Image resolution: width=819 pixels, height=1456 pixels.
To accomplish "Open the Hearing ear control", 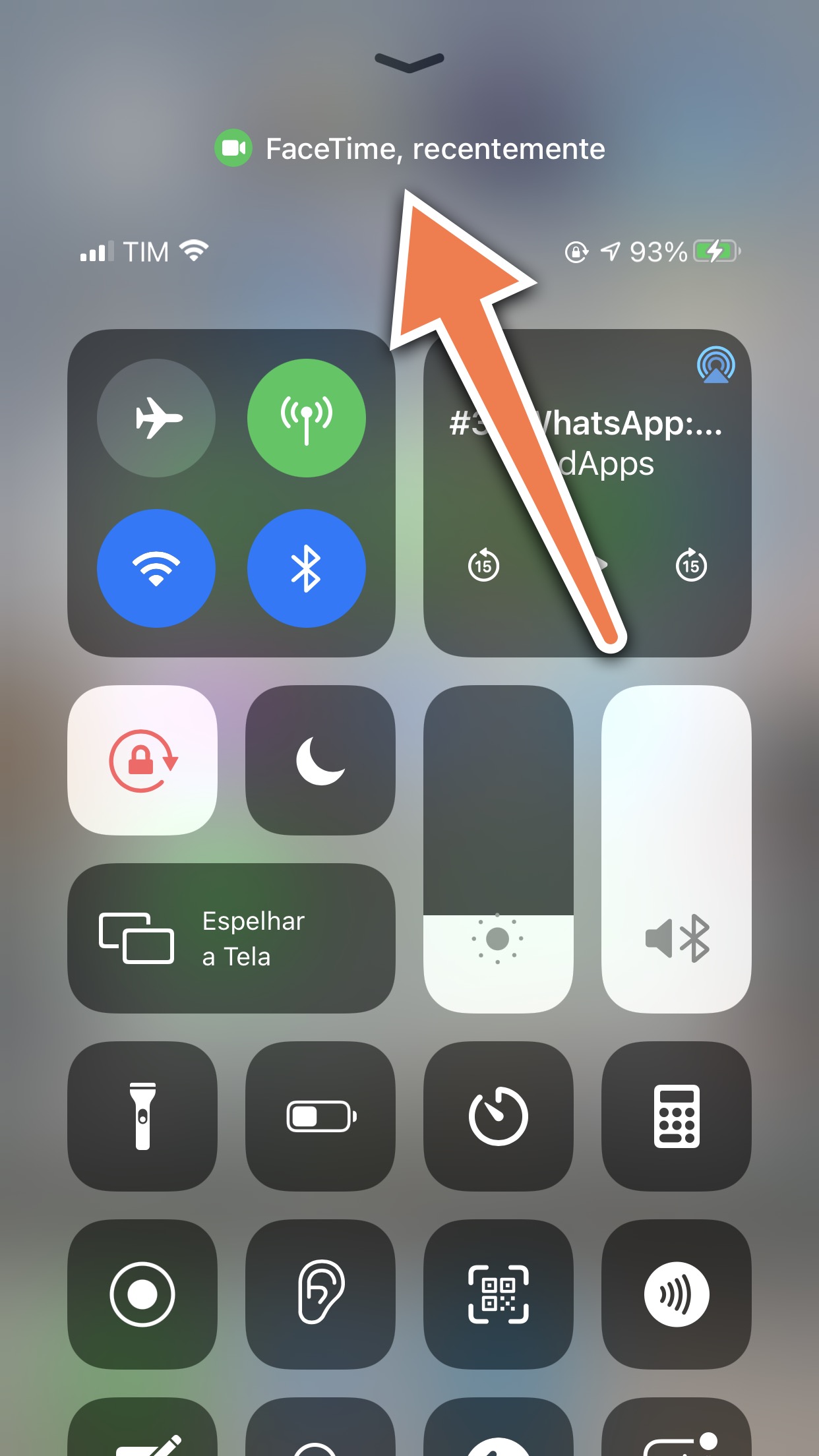I will tap(320, 1294).
